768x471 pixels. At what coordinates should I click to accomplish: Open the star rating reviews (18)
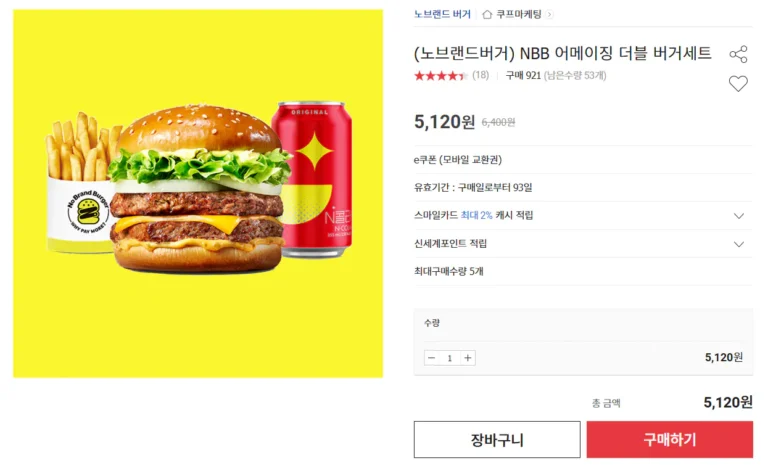coord(451,76)
